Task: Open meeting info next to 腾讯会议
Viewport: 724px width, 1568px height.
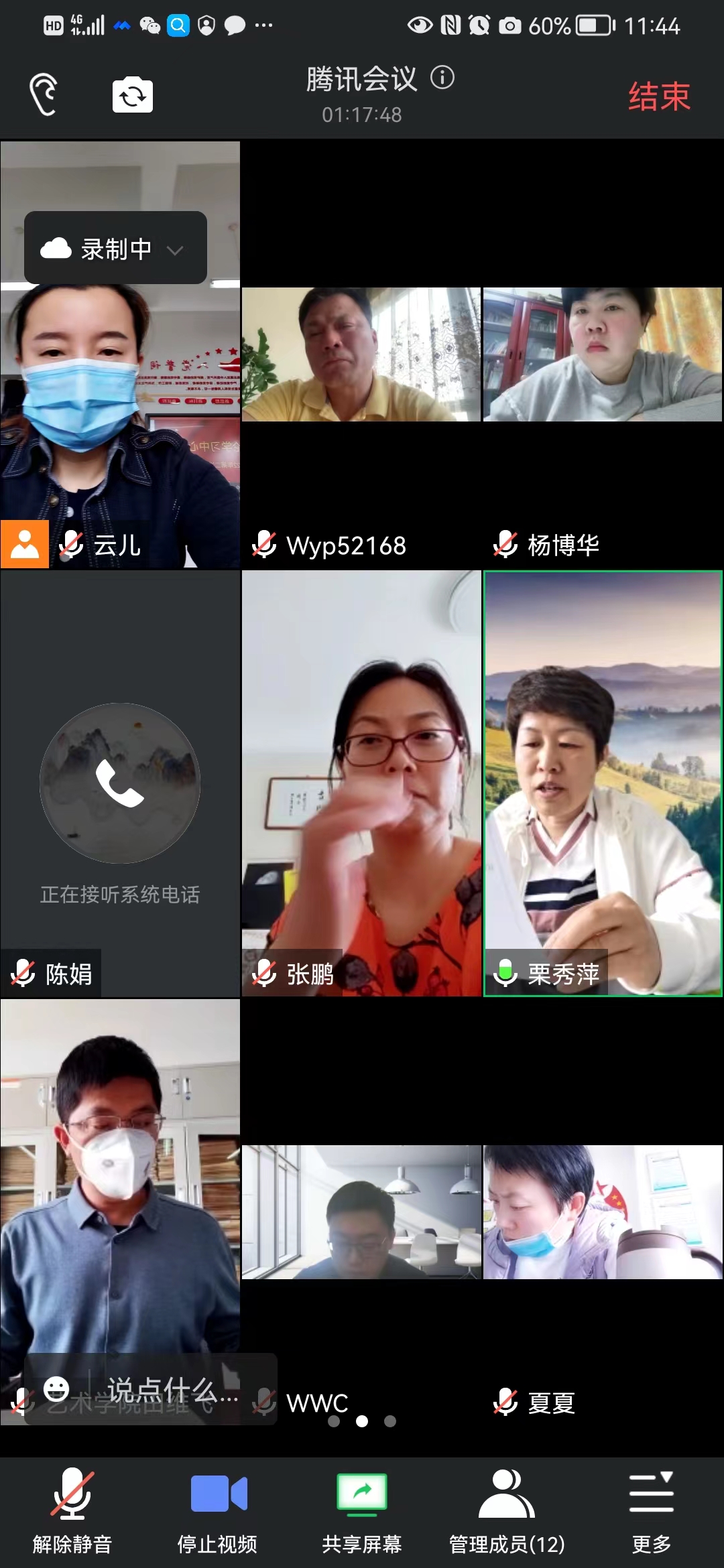Action: (x=442, y=78)
